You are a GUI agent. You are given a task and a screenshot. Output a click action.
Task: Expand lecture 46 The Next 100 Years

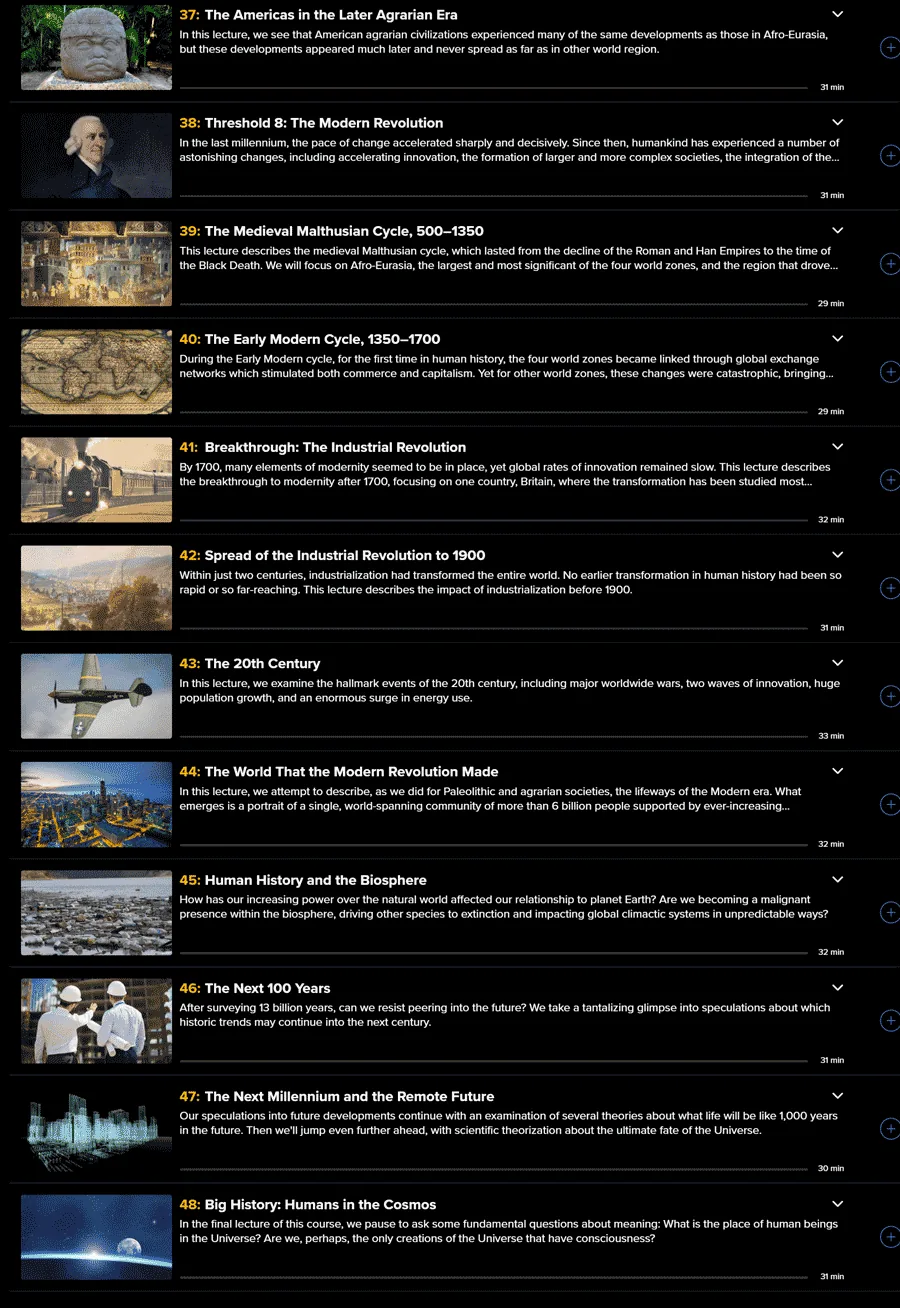(x=838, y=987)
